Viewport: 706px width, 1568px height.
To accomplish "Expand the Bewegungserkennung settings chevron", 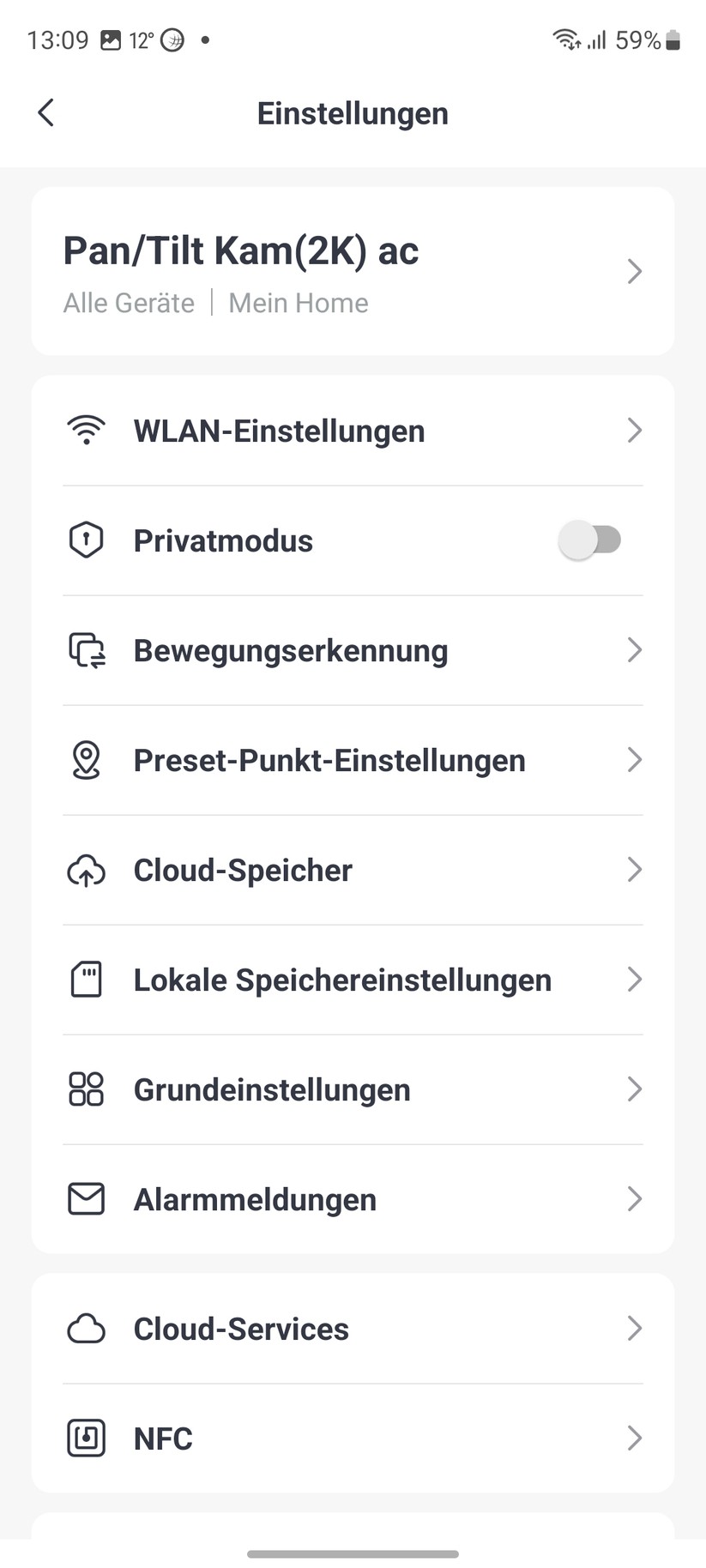I will pos(634,650).
